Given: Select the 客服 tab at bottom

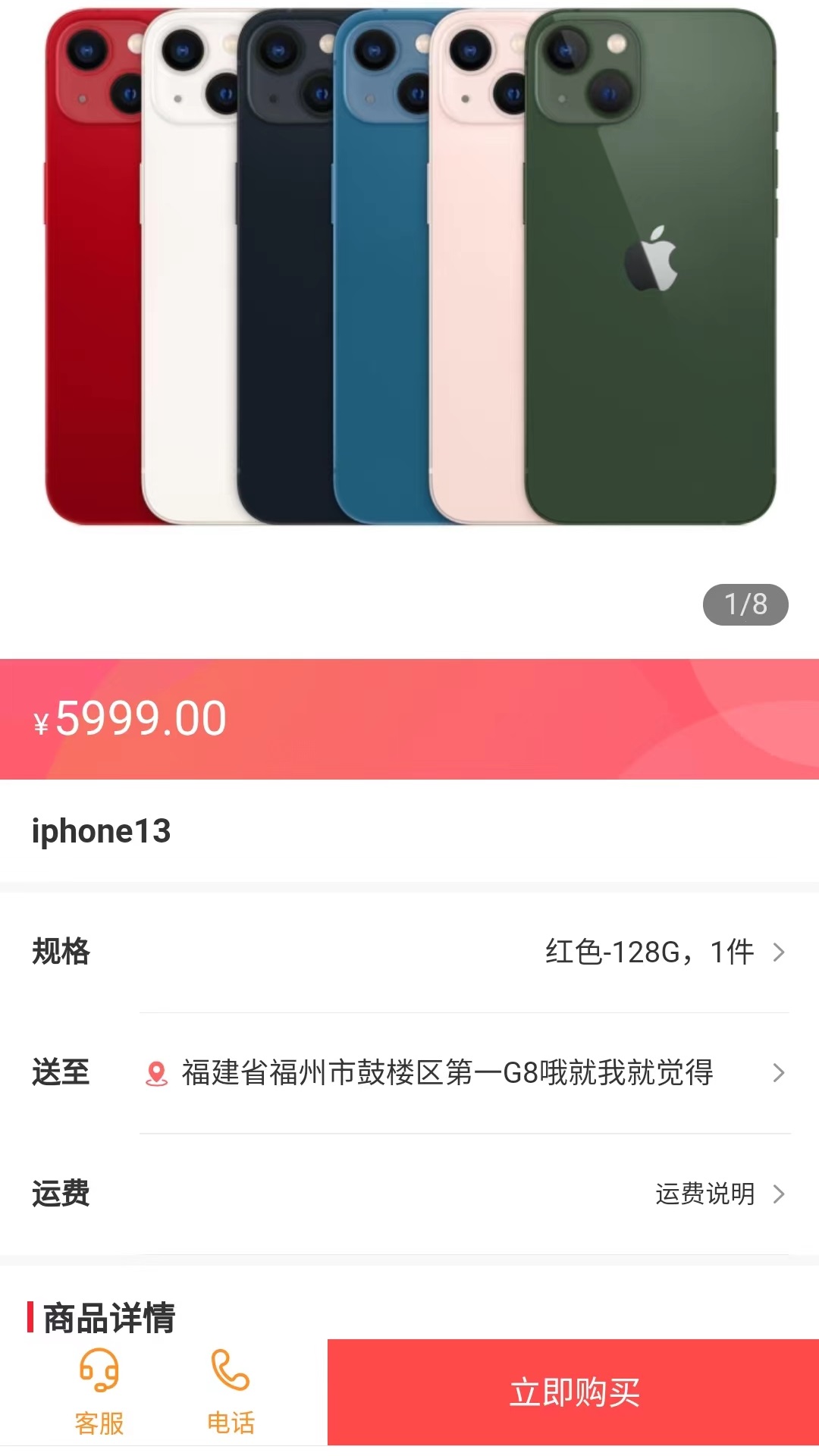Looking at the screenshot, I should coord(99,1395).
